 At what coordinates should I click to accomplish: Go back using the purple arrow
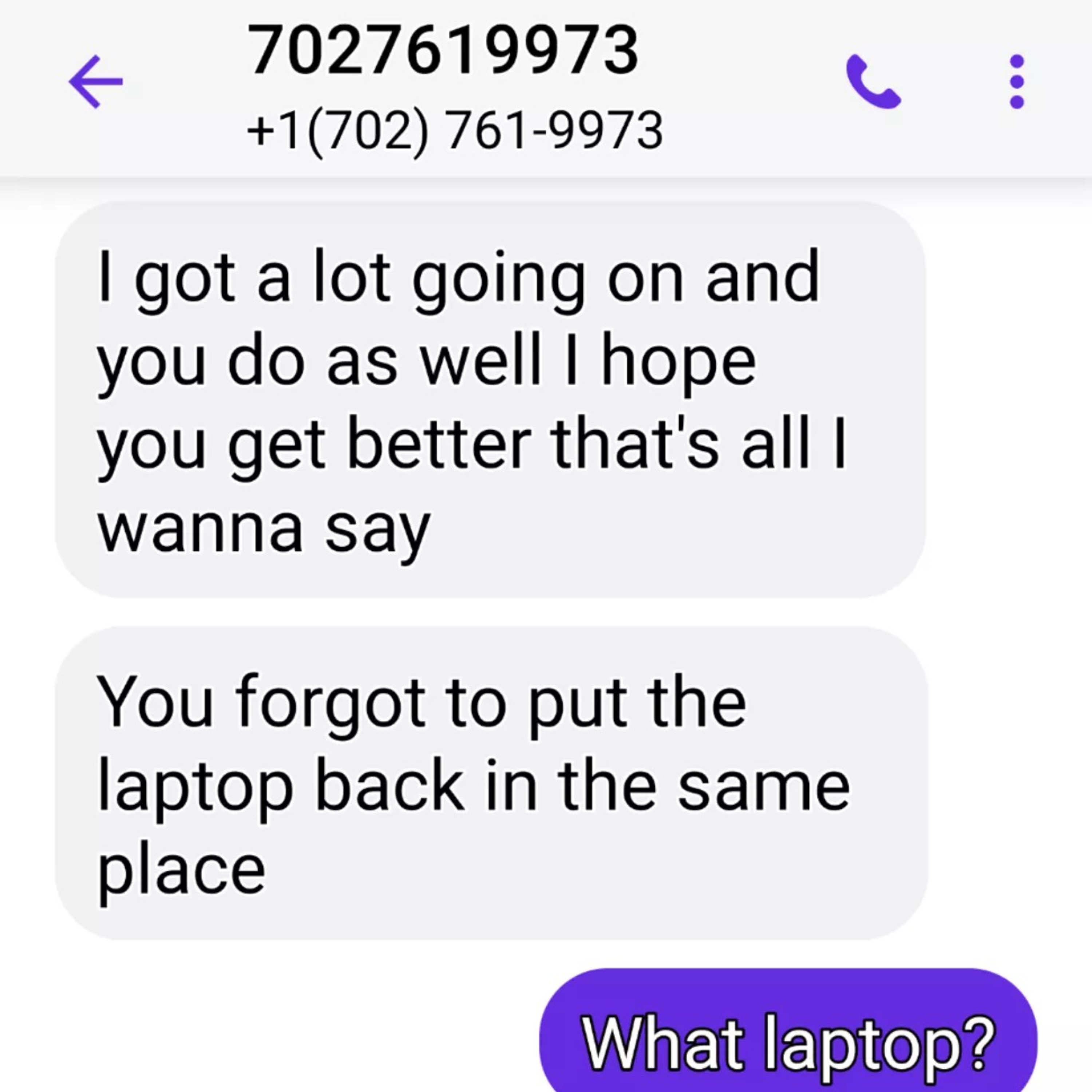[95, 82]
